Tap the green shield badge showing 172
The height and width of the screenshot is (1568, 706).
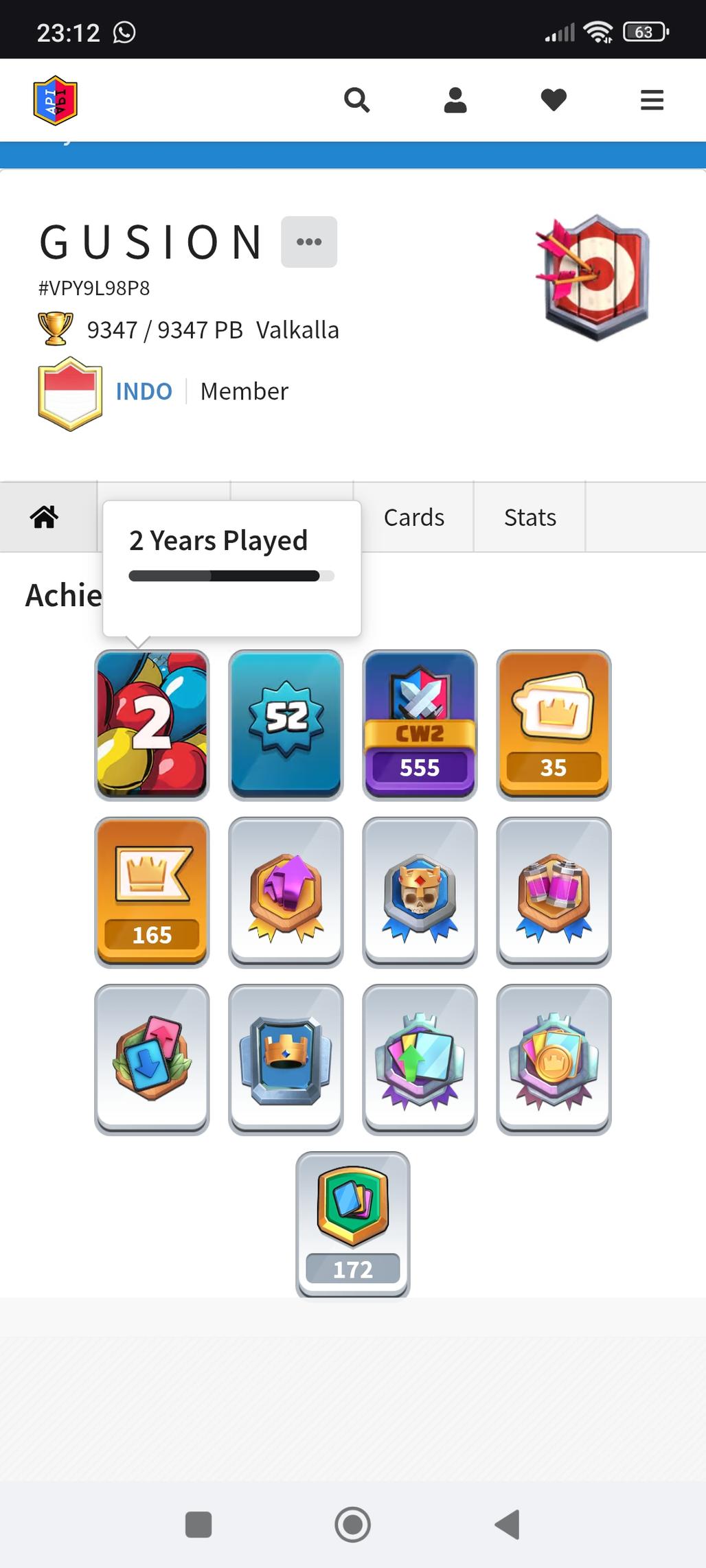click(x=353, y=1224)
